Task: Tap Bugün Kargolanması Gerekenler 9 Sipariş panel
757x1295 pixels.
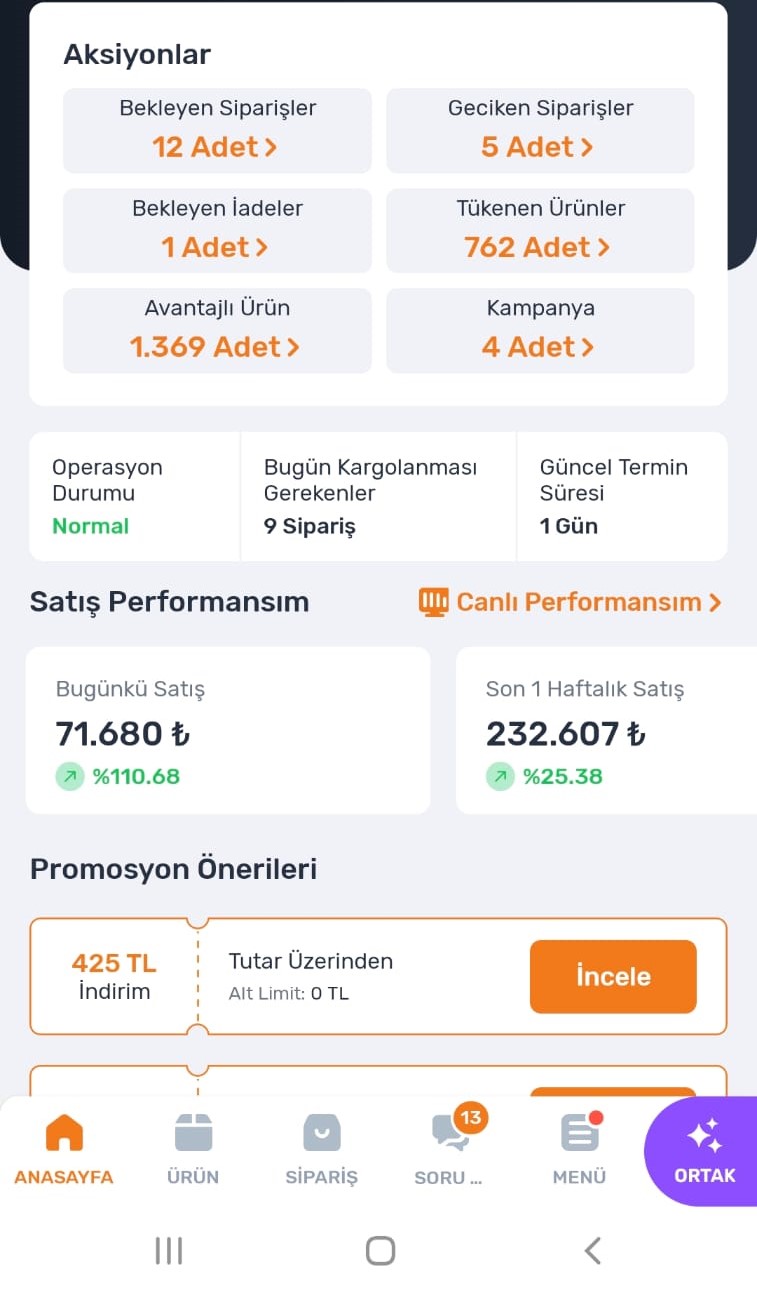Action: tap(377, 496)
